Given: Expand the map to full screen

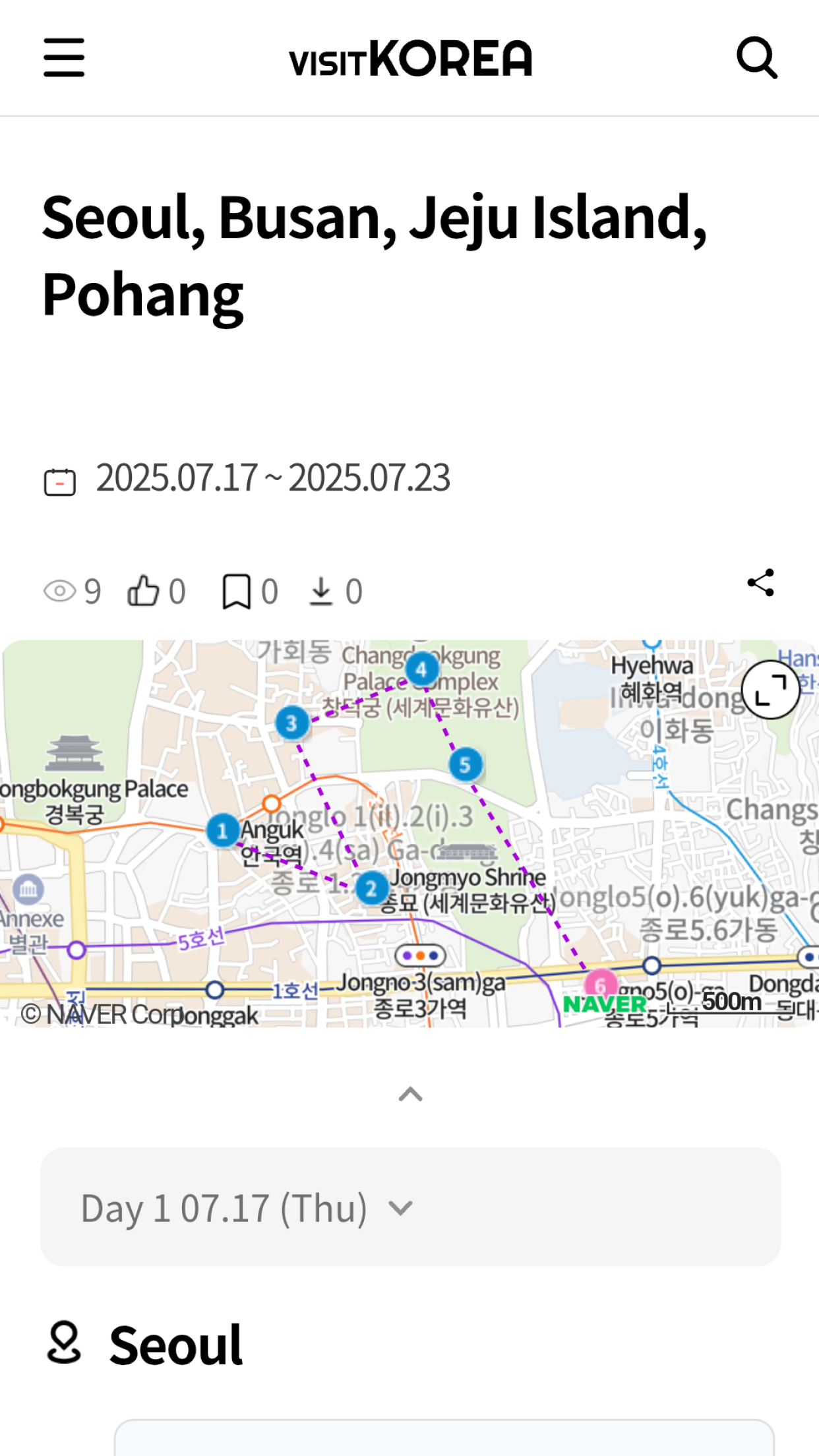Looking at the screenshot, I should (770, 690).
